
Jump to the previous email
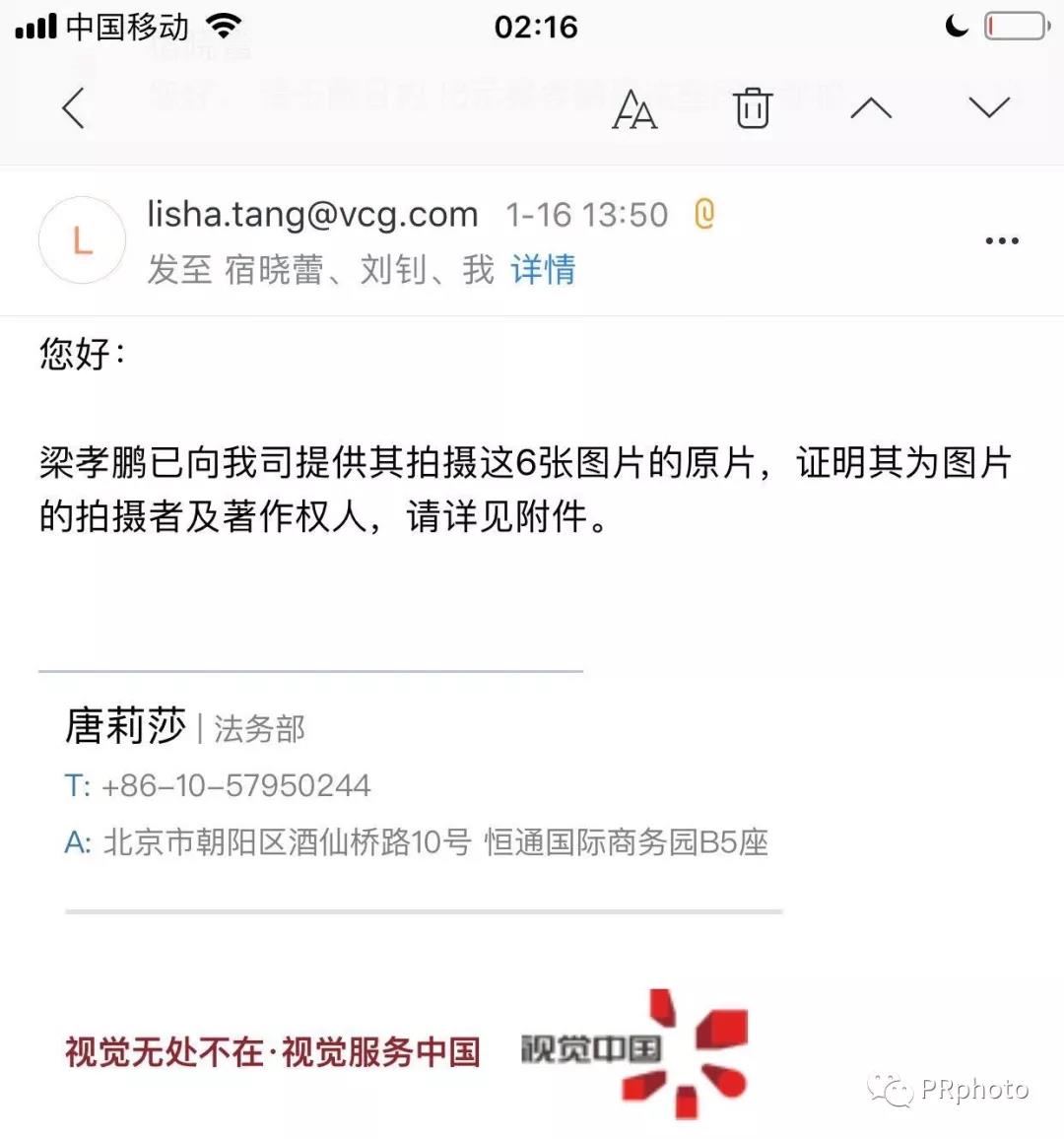(x=871, y=108)
